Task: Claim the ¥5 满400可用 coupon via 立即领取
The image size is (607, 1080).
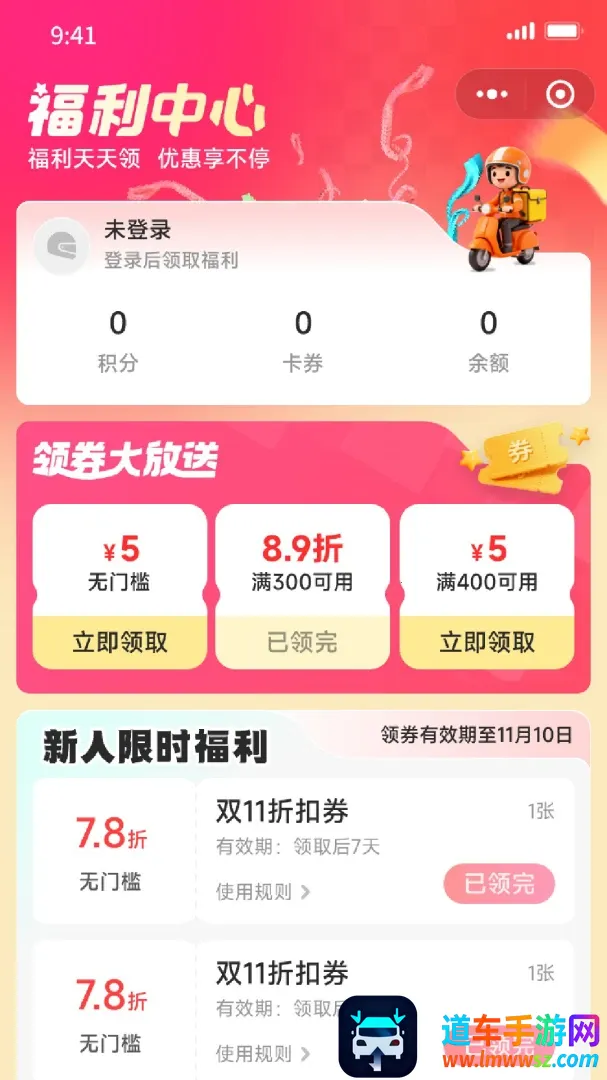Action: pyautogui.click(x=487, y=642)
